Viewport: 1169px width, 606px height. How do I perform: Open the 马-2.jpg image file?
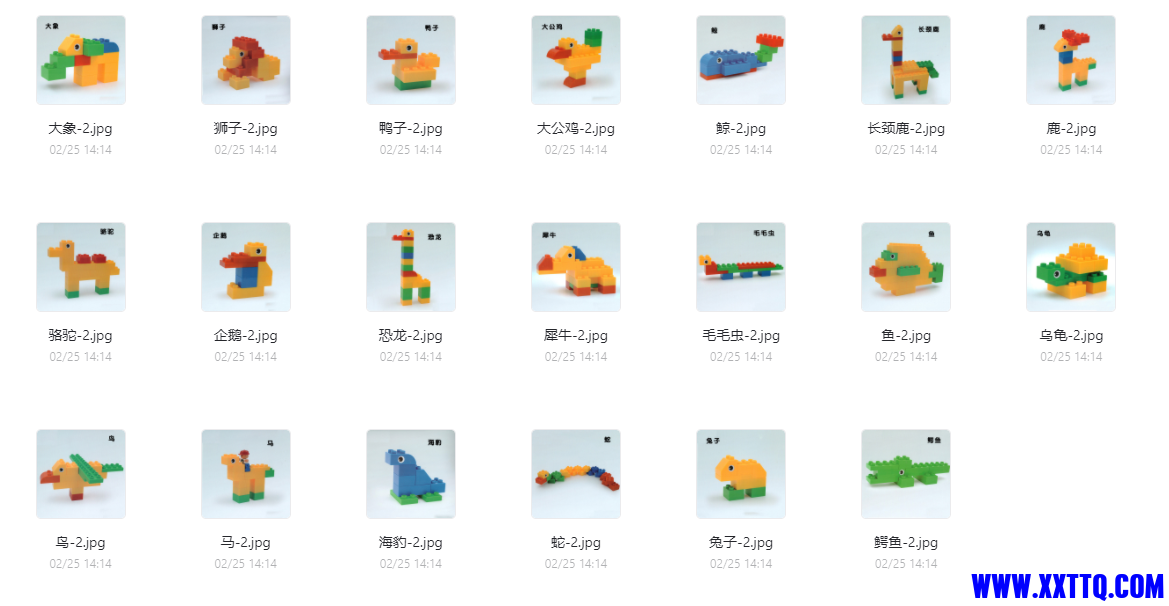tap(246, 474)
